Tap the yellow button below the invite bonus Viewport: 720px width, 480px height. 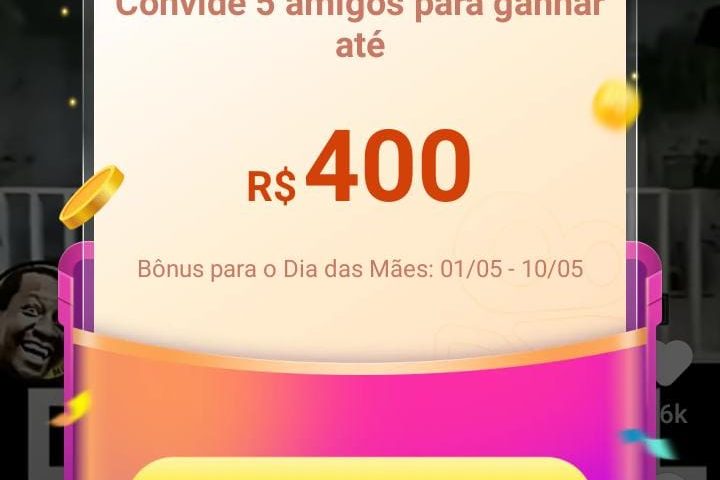359,470
